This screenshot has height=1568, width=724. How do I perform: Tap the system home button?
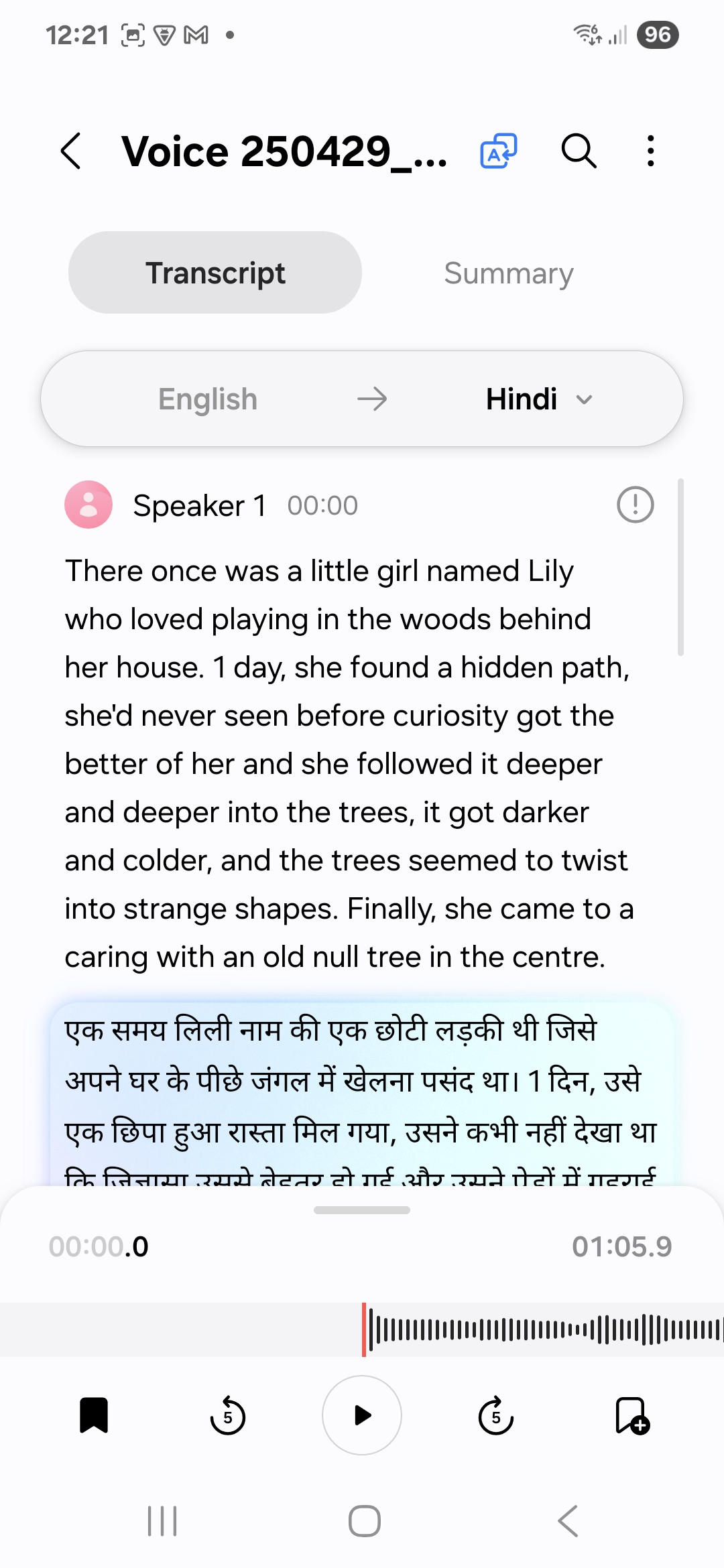tap(365, 1521)
